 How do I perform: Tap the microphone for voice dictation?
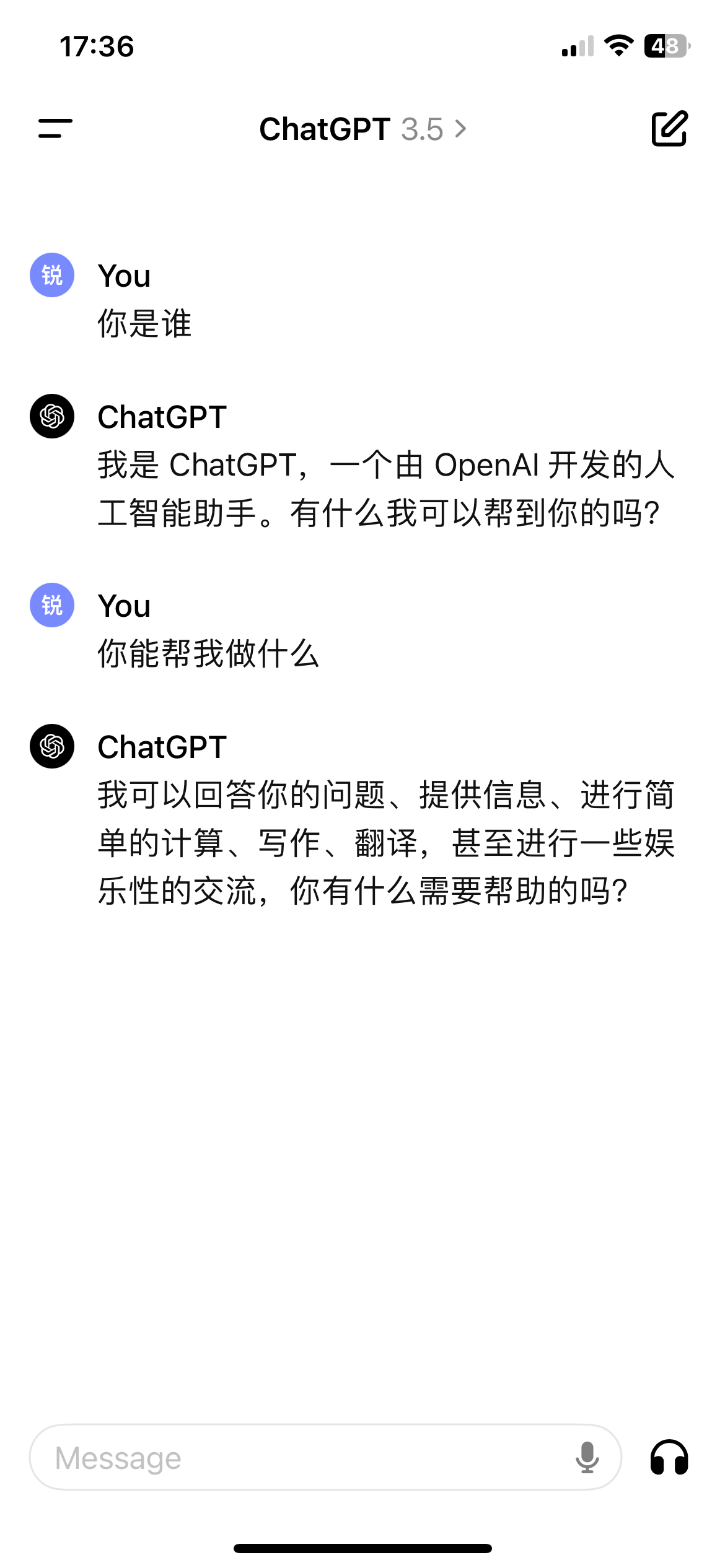click(x=587, y=1458)
